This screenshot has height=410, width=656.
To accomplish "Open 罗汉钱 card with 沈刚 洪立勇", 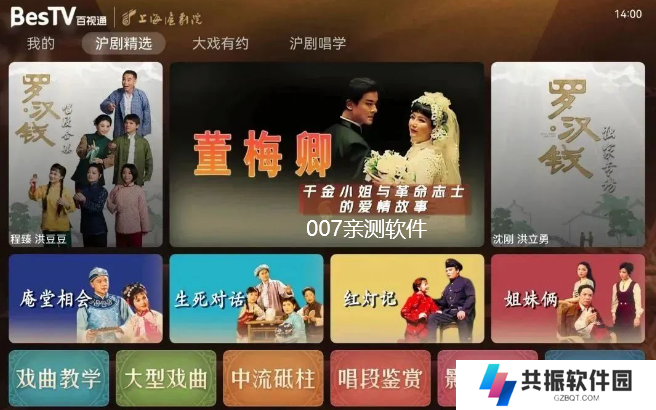I will [567, 154].
